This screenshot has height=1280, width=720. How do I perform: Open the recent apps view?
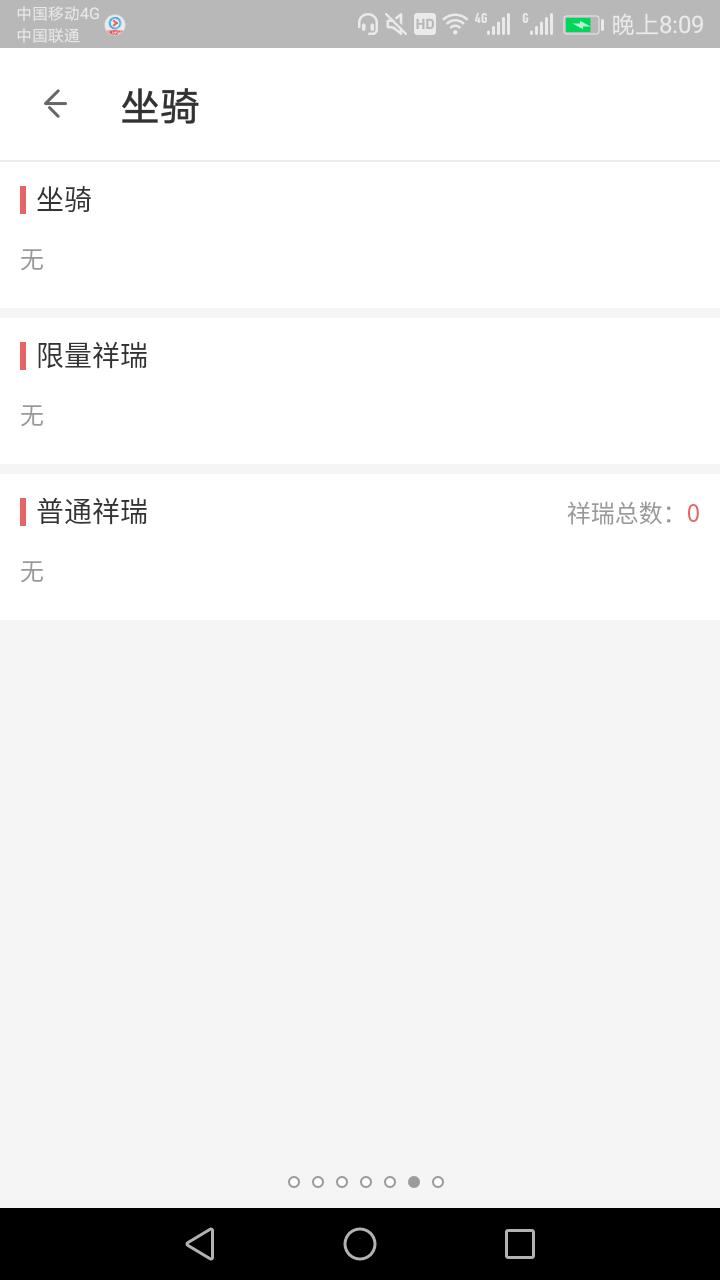520,1244
